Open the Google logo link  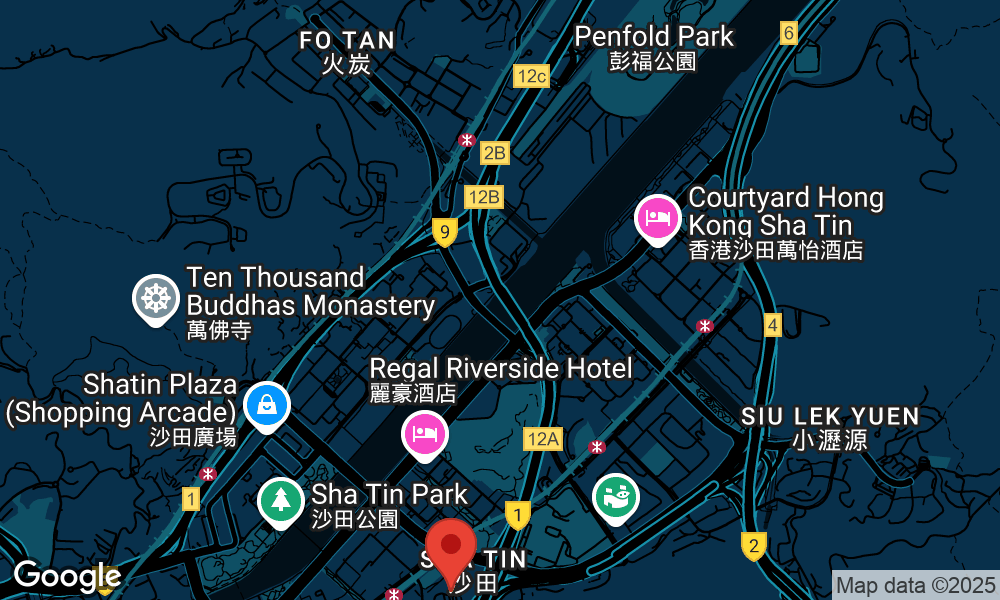pos(66,576)
